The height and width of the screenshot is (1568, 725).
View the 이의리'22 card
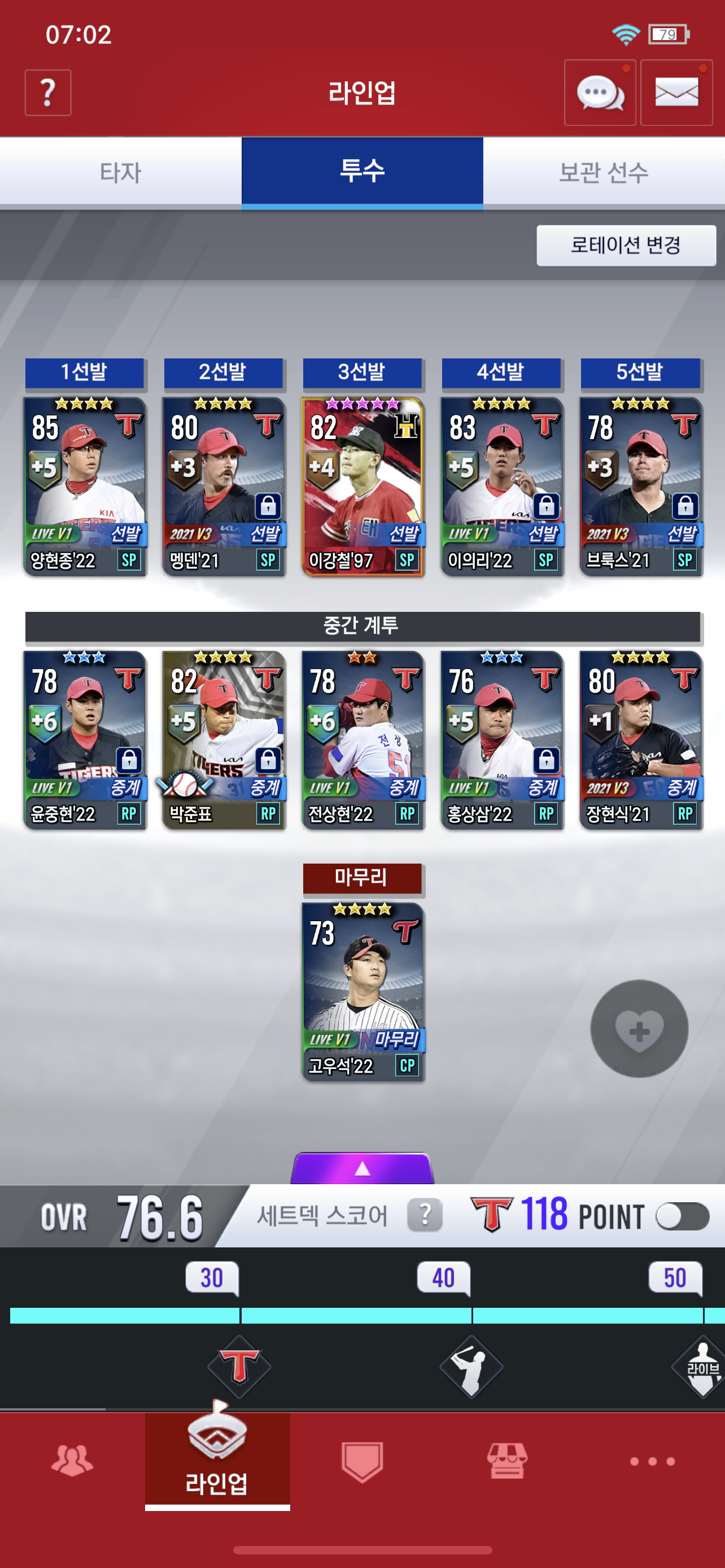click(501, 486)
